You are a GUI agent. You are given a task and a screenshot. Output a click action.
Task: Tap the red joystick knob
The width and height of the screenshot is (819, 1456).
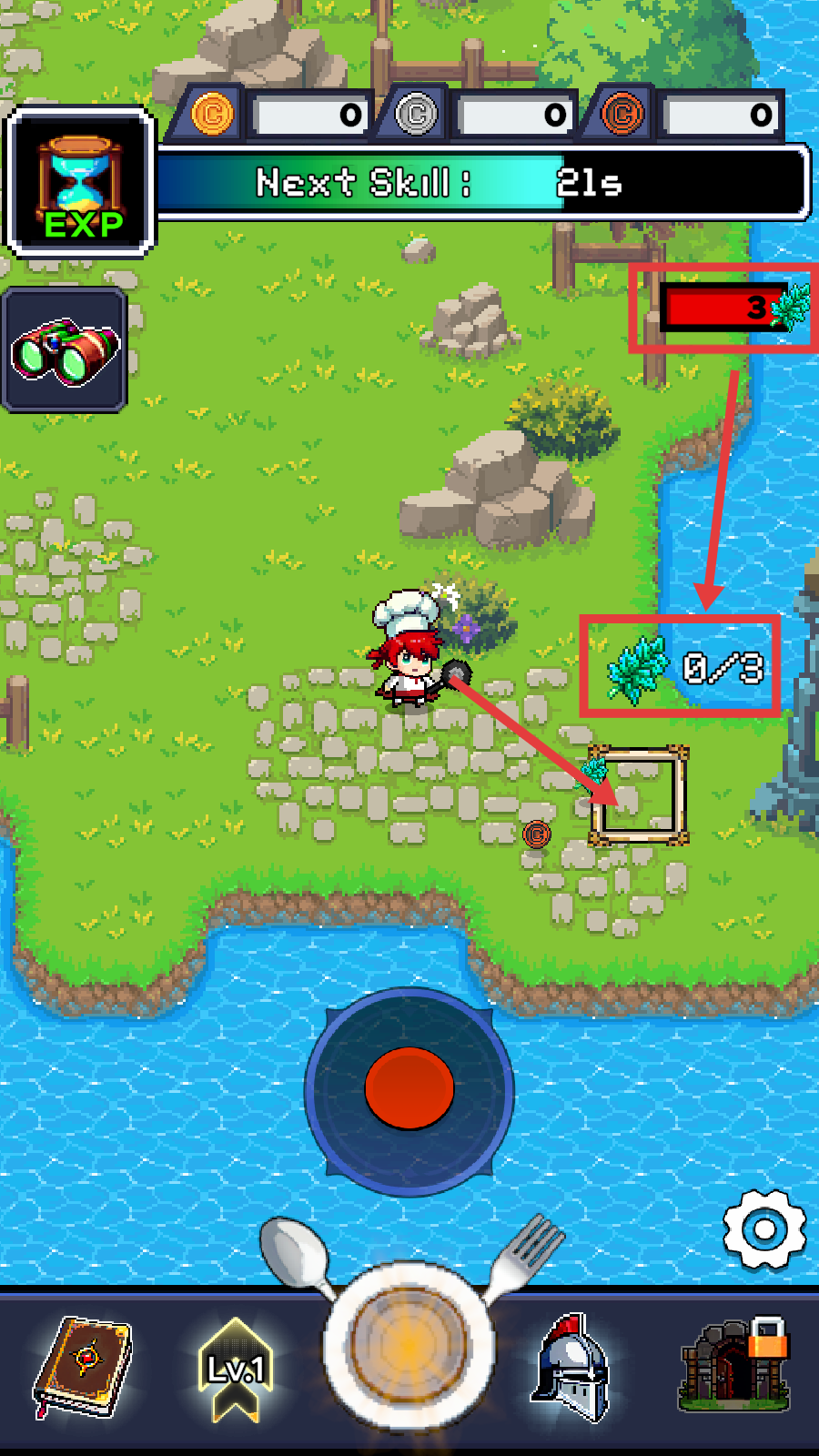pyautogui.click(x=409, y=1088)
